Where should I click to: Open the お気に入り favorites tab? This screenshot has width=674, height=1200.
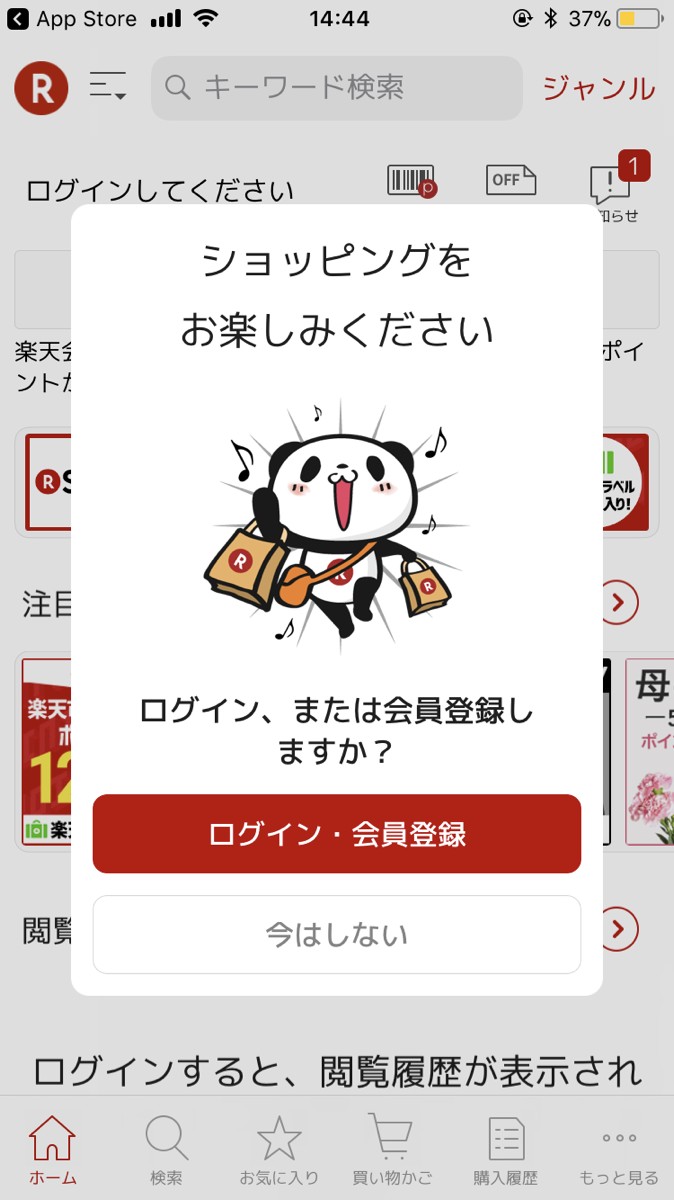[279, 1148]
